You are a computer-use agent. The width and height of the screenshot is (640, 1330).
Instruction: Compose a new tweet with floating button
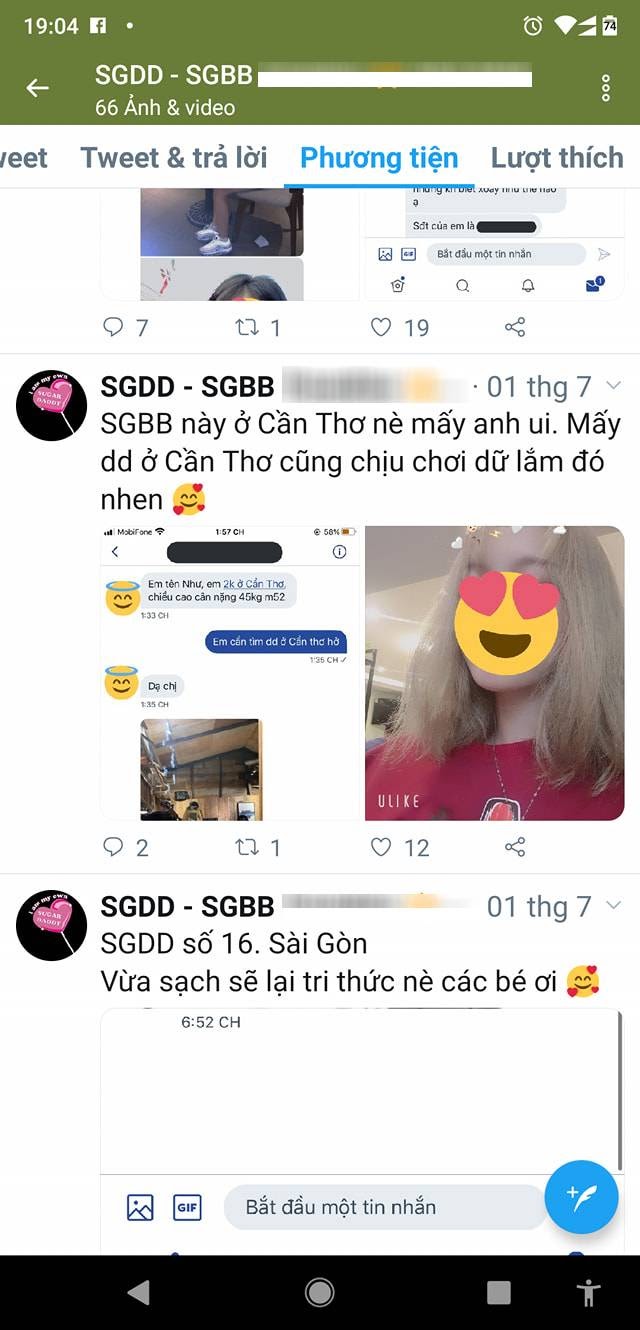[581, 1196]
